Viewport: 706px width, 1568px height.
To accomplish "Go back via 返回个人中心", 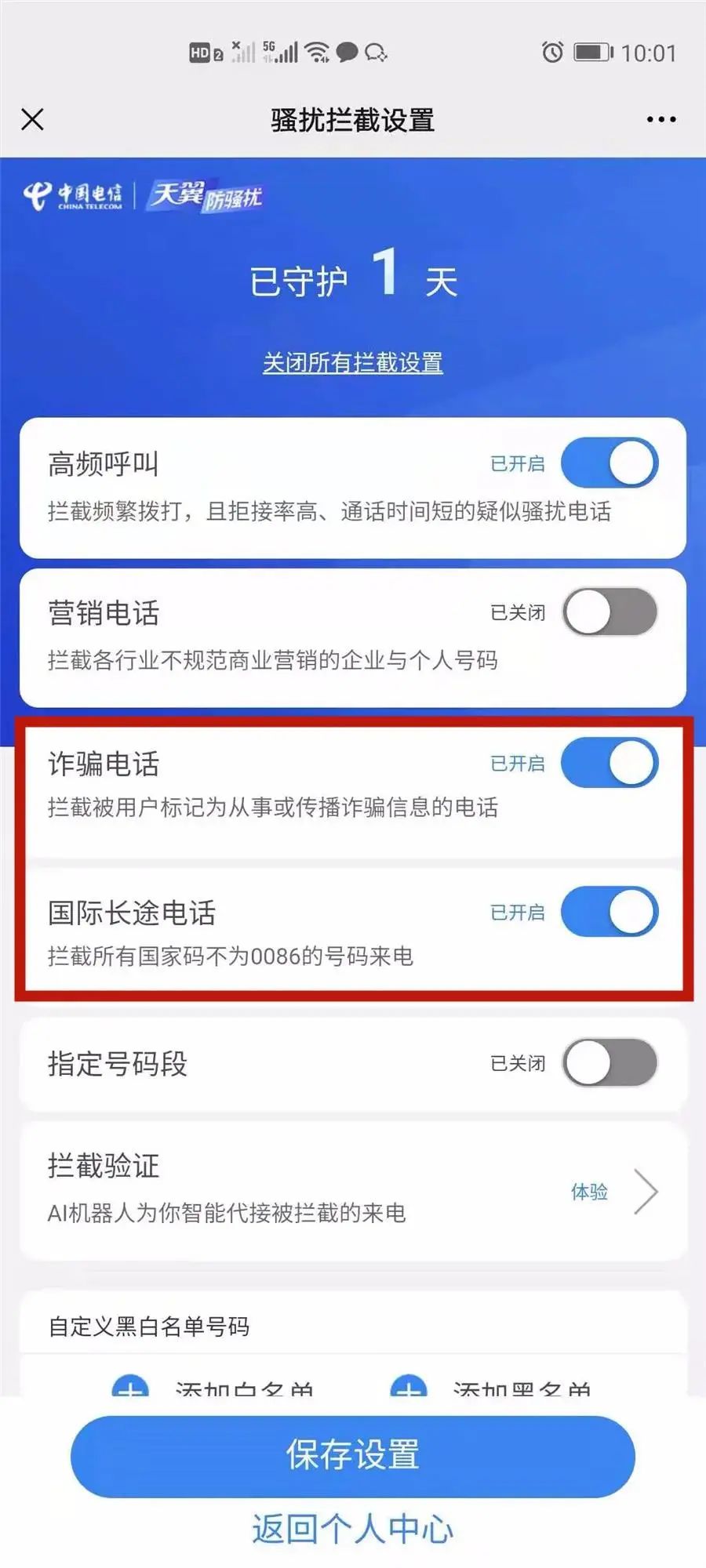I will 352,1529.
